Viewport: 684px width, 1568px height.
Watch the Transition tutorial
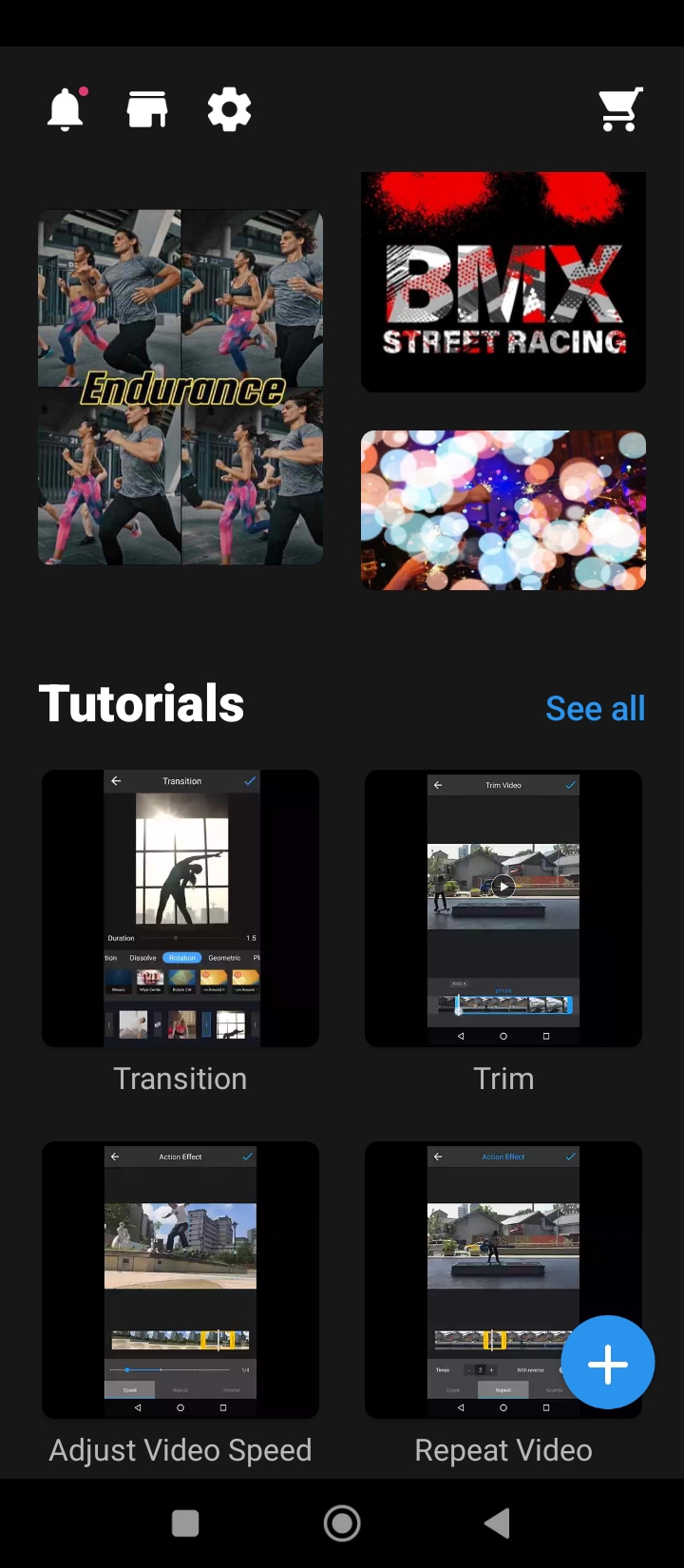click(x=180, y=908)
